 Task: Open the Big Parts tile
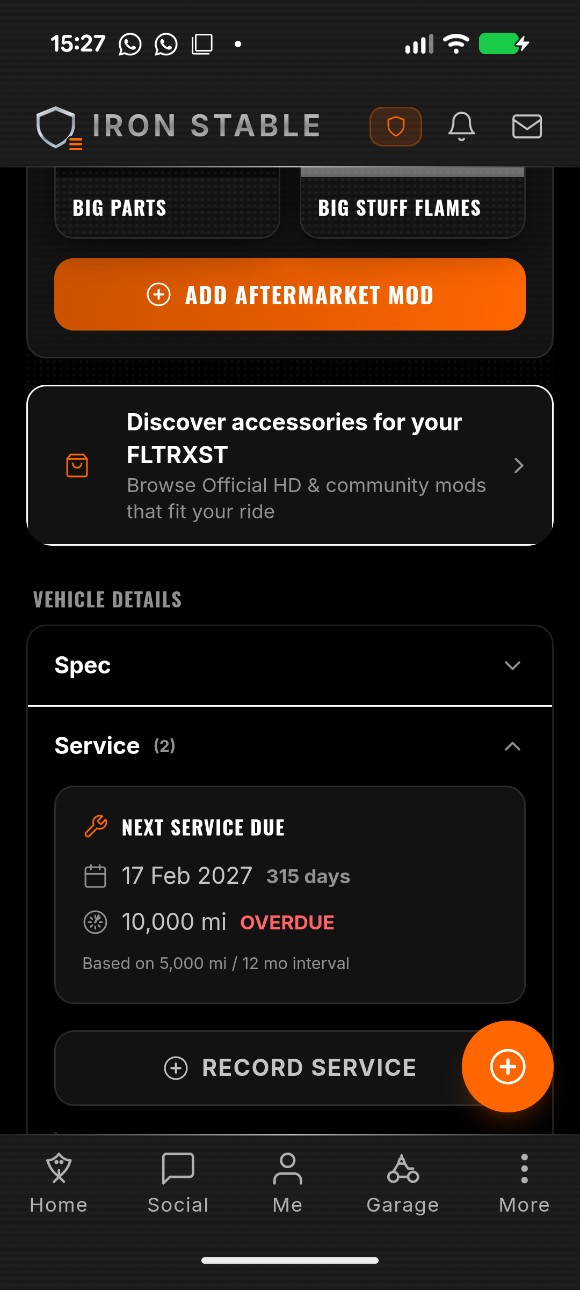[167, 204]
